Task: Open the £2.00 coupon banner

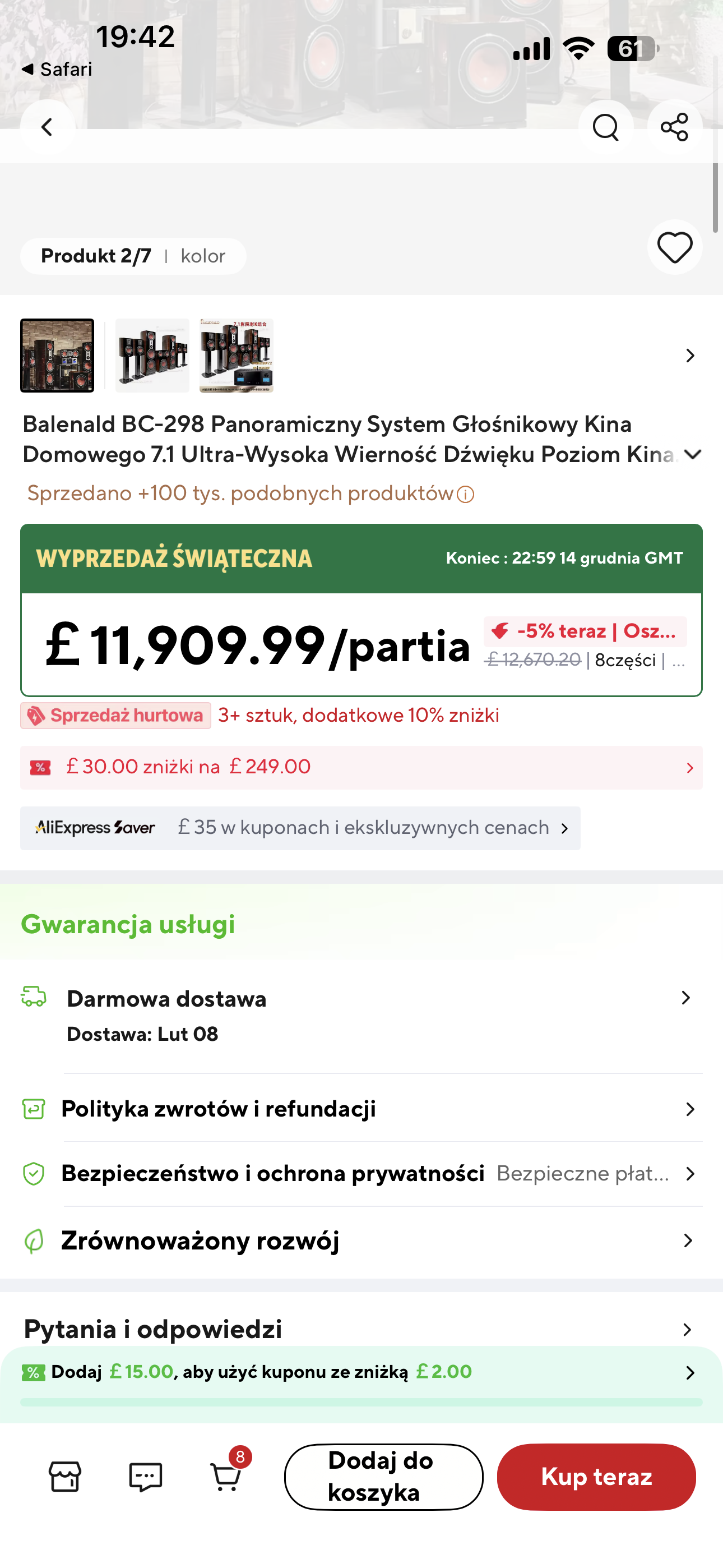Action: point(361,1372)
